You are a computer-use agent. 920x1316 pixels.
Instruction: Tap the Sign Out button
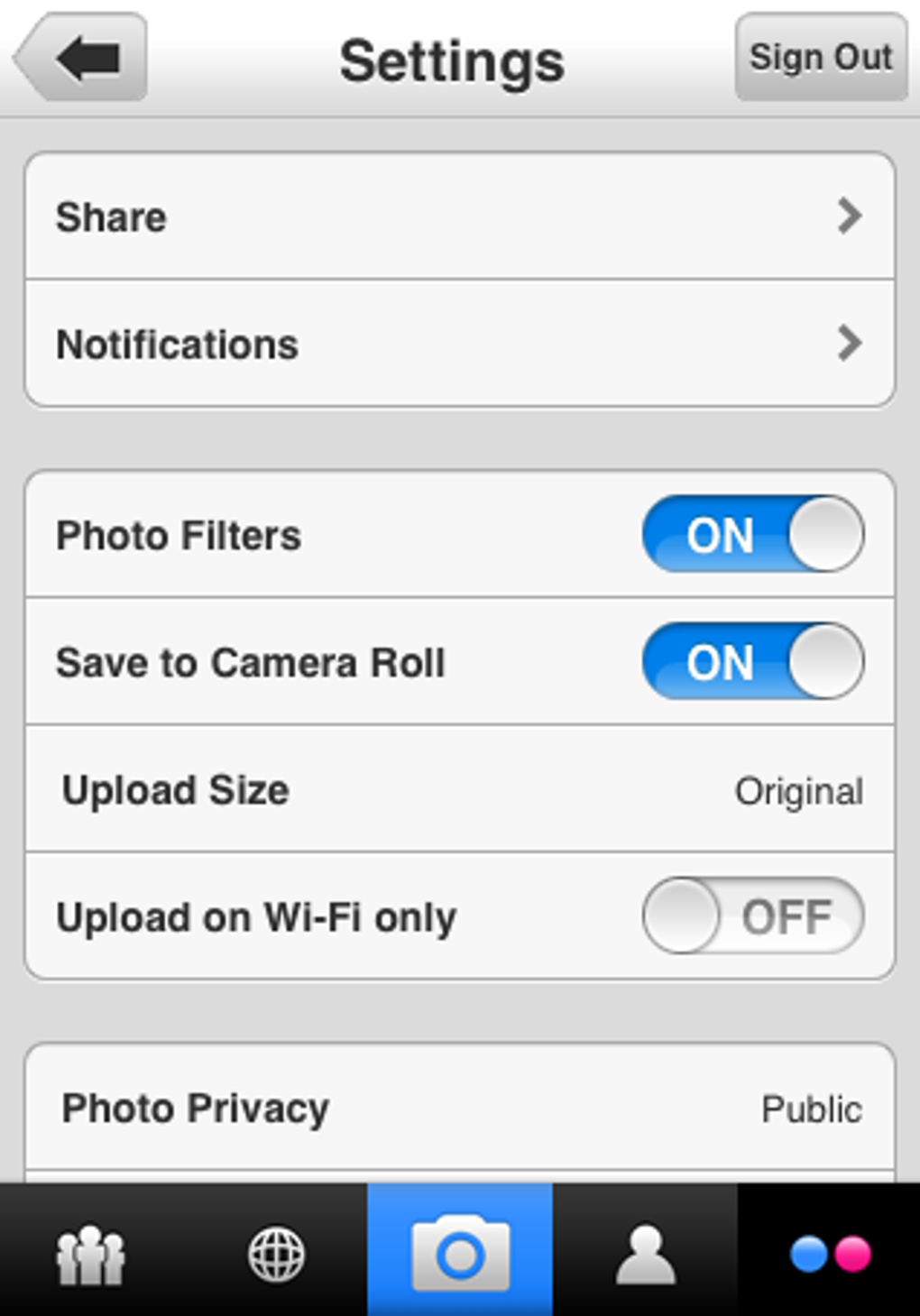click(821, 57)
